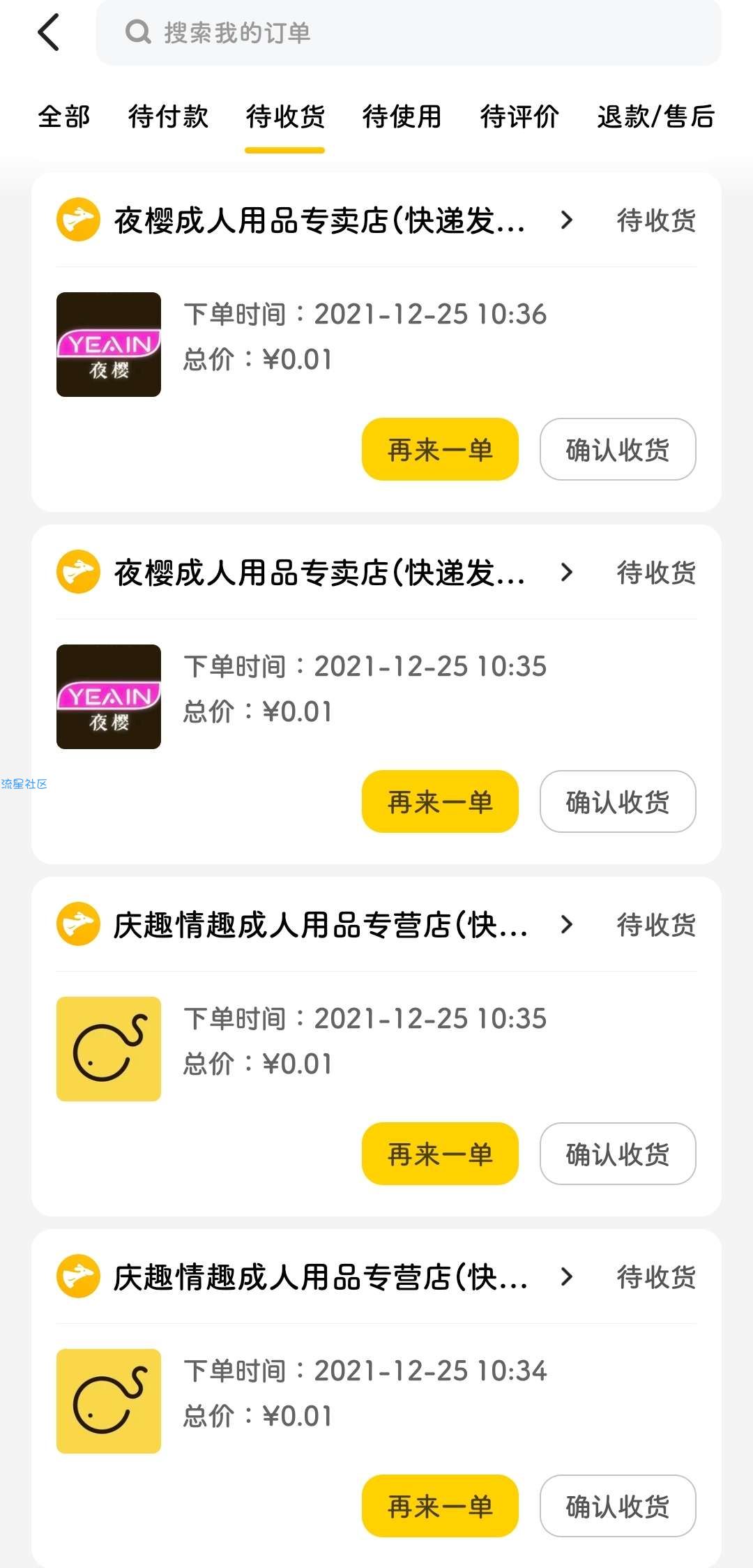The height and width of the screenshot is (1568, 753).
Task: Tap the 搜索我的订单 search box
Action: point(409,33)
